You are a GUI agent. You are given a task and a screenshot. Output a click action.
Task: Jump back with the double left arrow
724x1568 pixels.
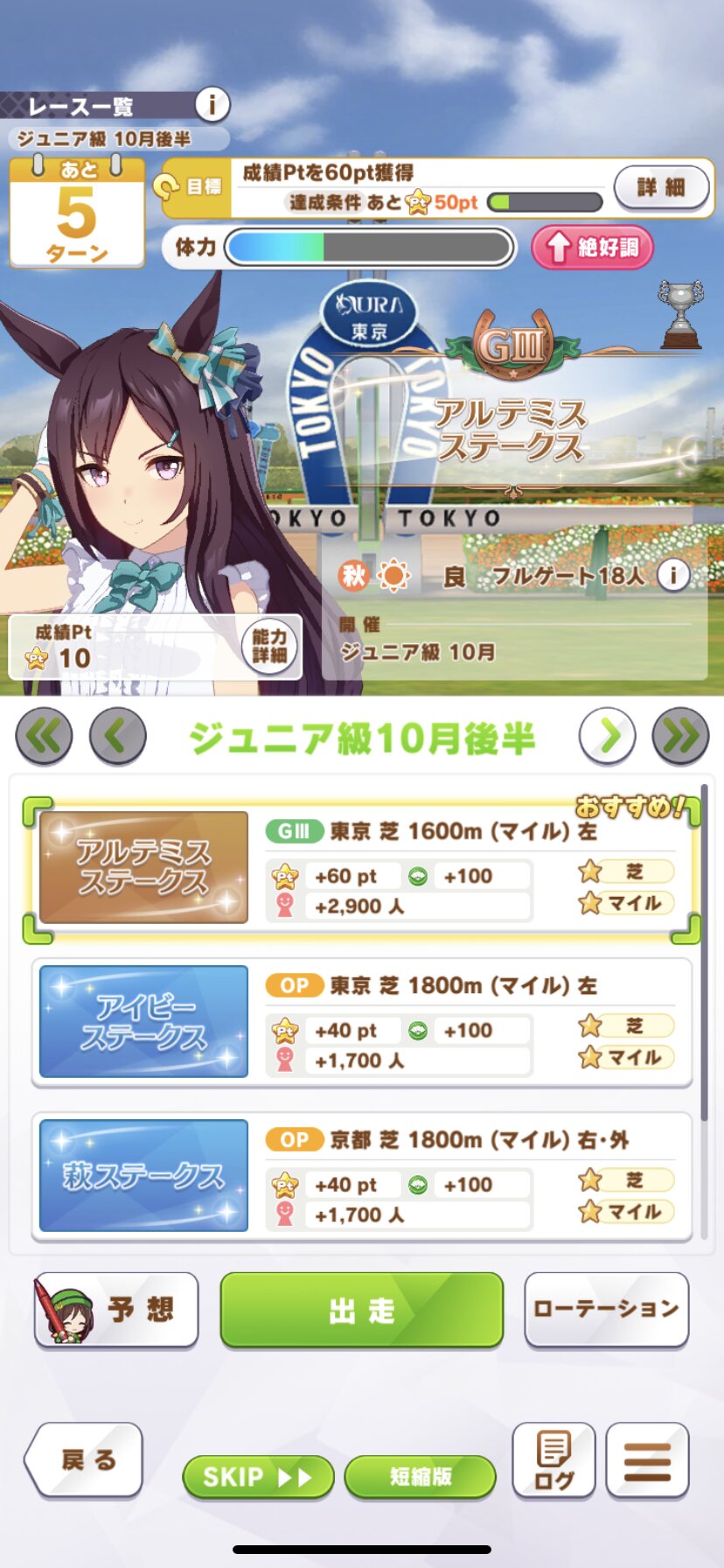(44, 737)
